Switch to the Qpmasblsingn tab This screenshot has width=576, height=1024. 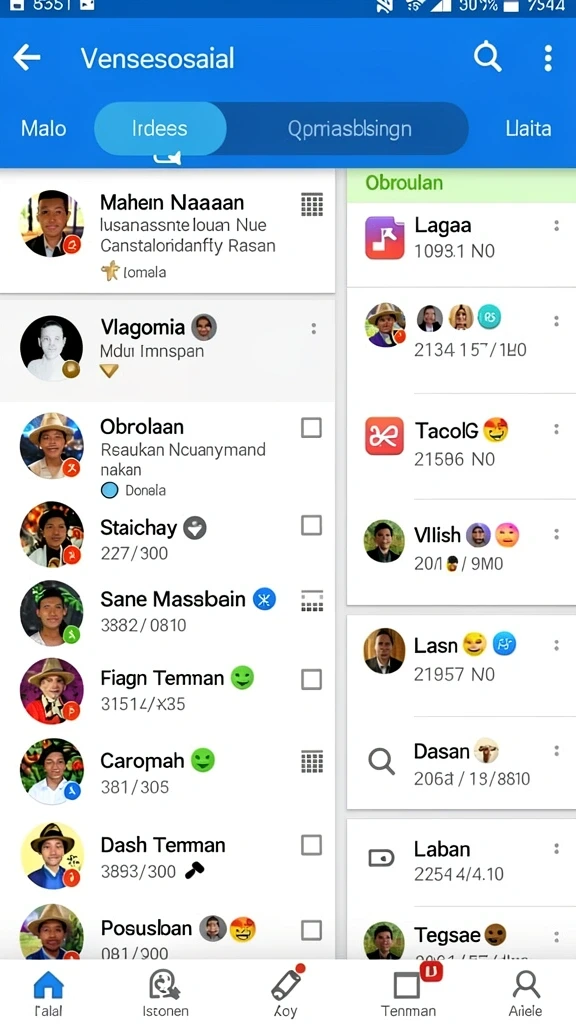349,129
